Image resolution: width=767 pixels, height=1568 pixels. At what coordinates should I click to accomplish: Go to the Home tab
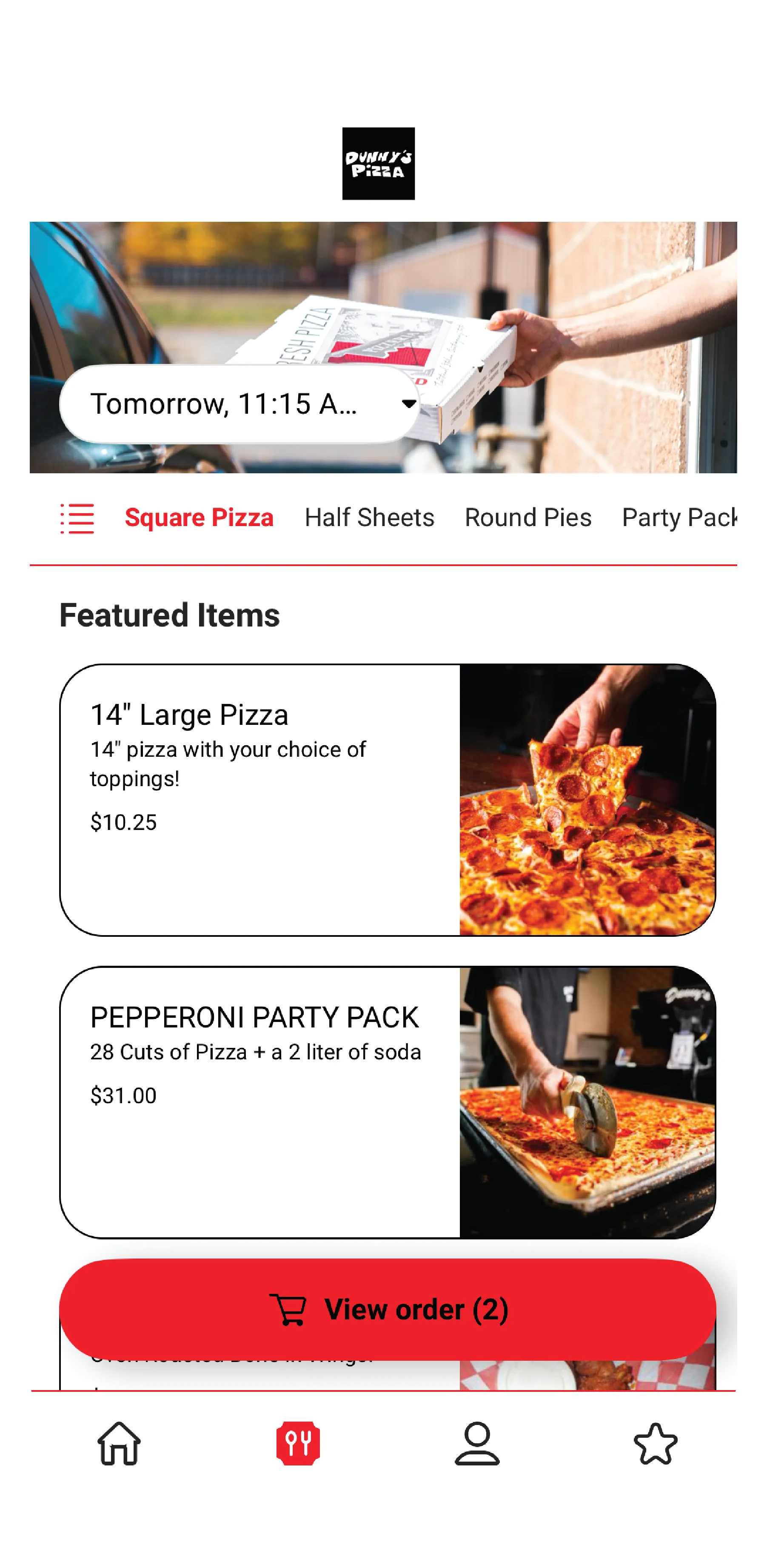click(119, 1443)
